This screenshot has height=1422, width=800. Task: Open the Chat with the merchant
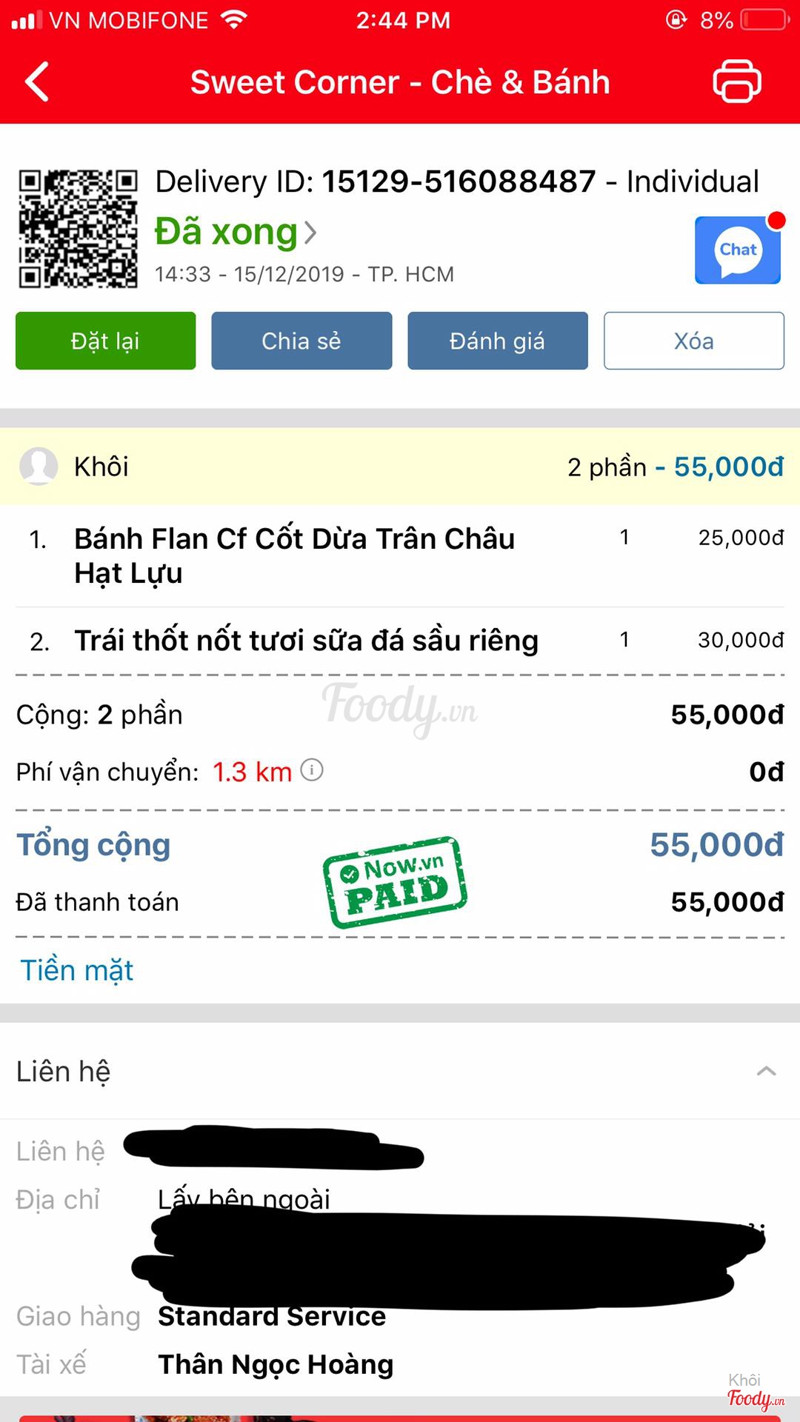click(x=738, y=250)
